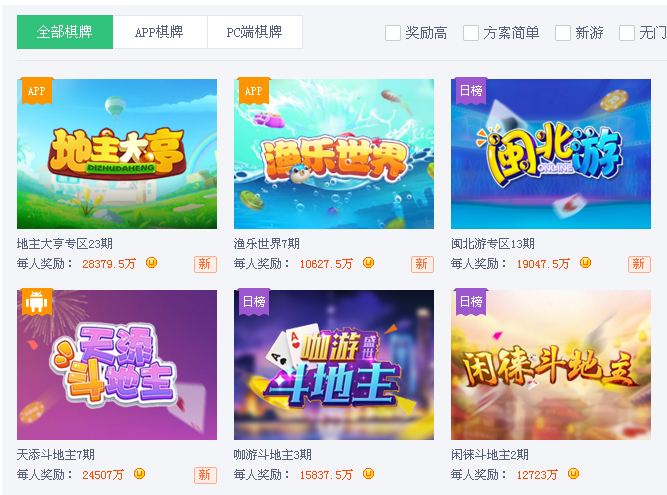Open the 地主大亨 game card
Viewport: 667px width, 495px height.
117,154
